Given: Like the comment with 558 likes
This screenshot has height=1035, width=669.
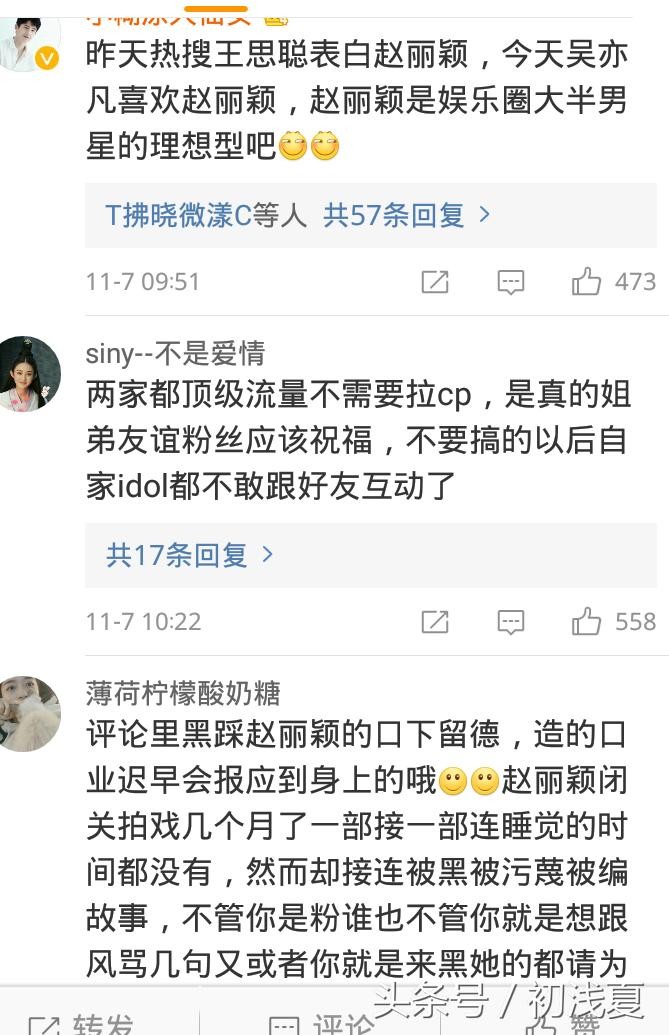Looking at the screenshot, I should click(587, 622).
